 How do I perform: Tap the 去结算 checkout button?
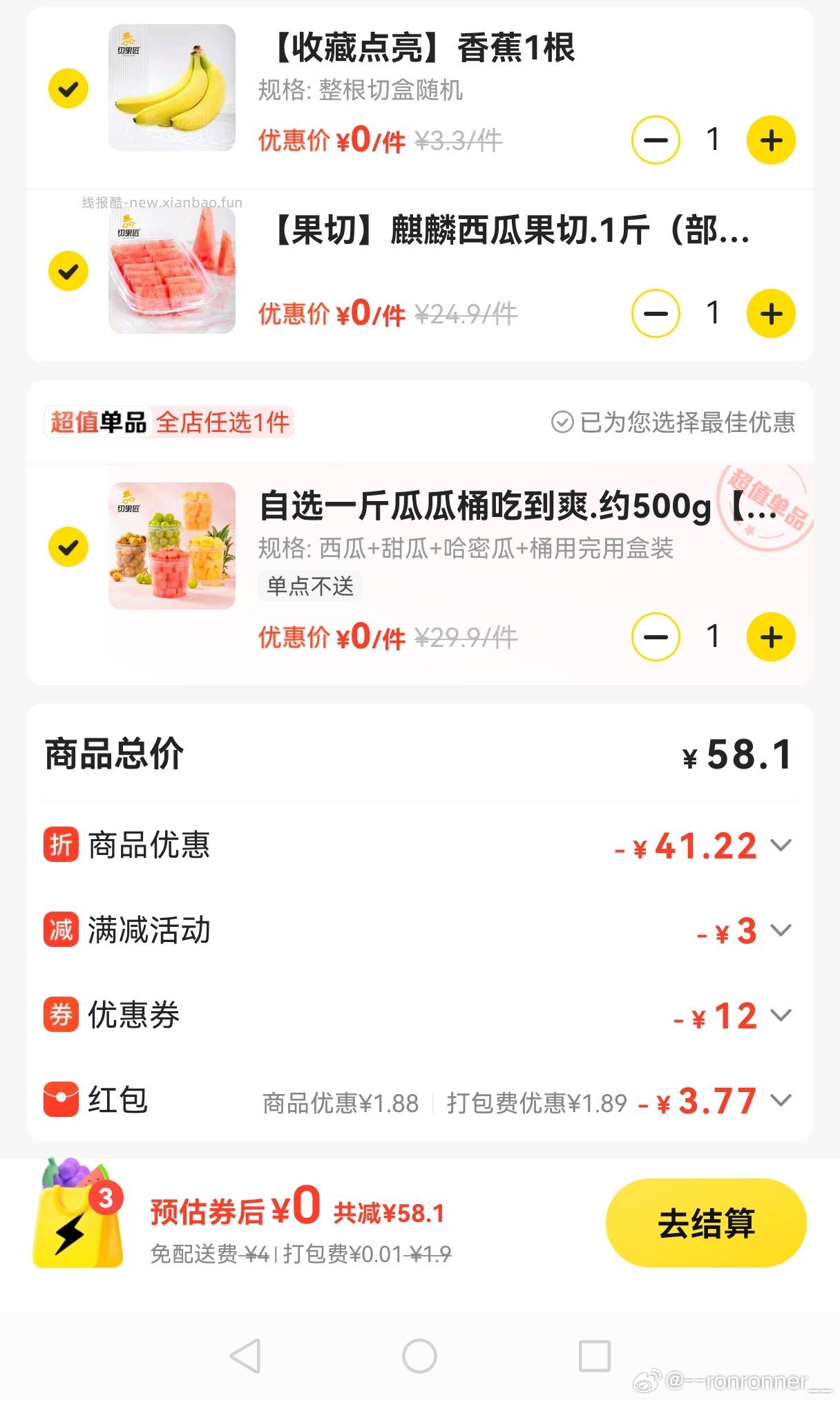tap(706, 1223)
